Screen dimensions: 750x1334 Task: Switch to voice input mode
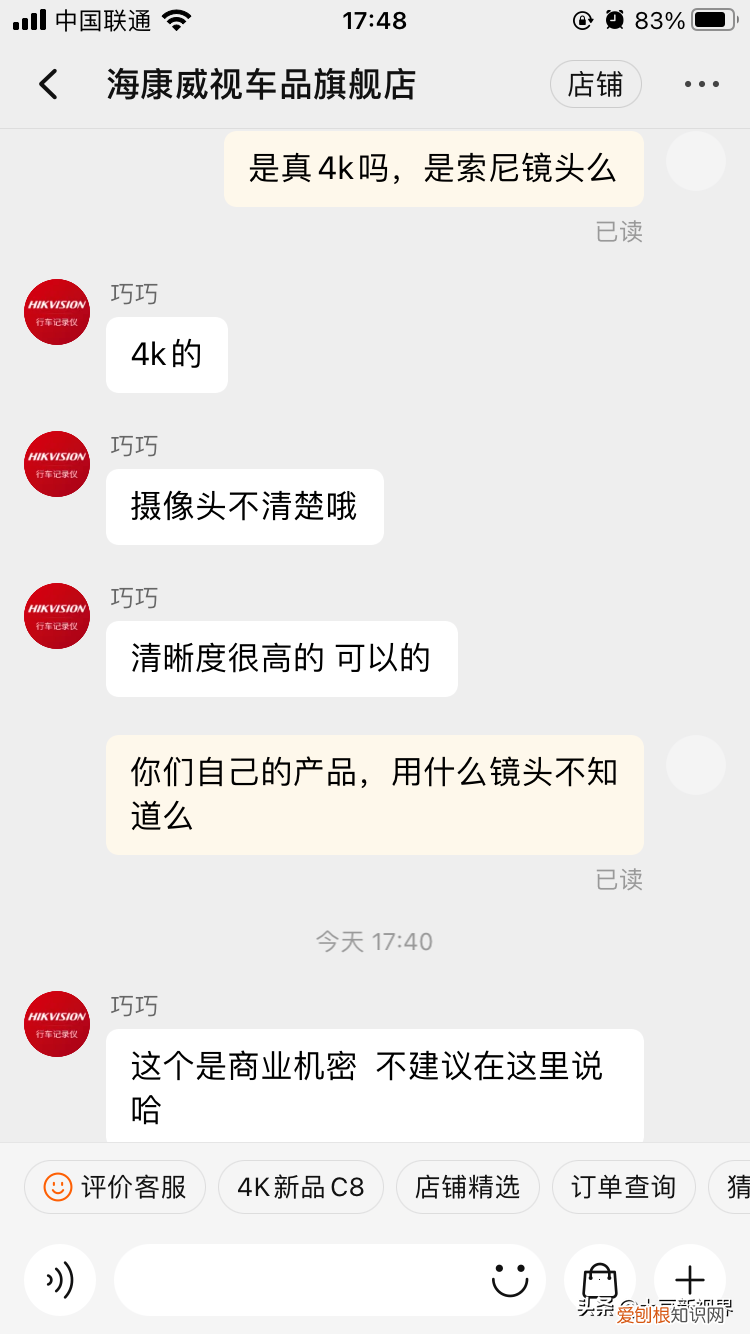point(60,1279)
